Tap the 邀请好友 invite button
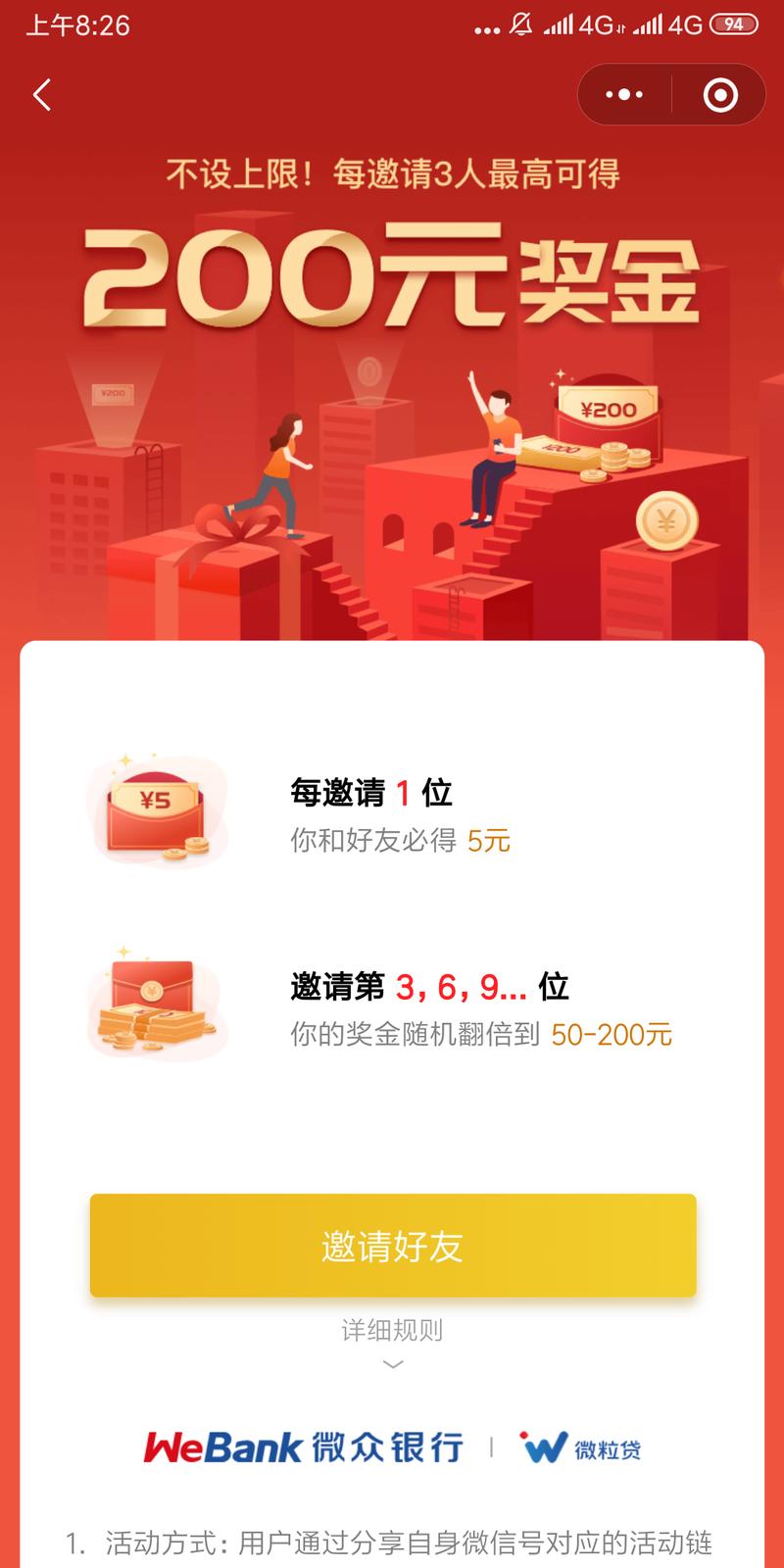The image size is (784, 1568). (392, 1245)
